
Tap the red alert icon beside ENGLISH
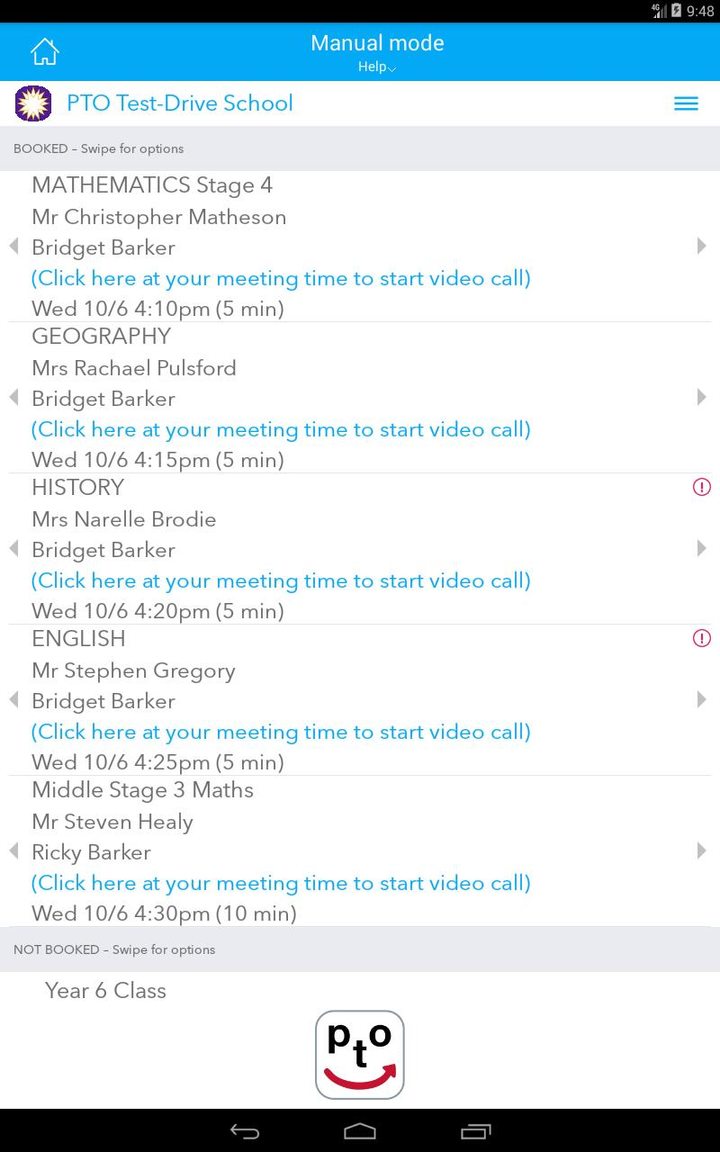701,638
